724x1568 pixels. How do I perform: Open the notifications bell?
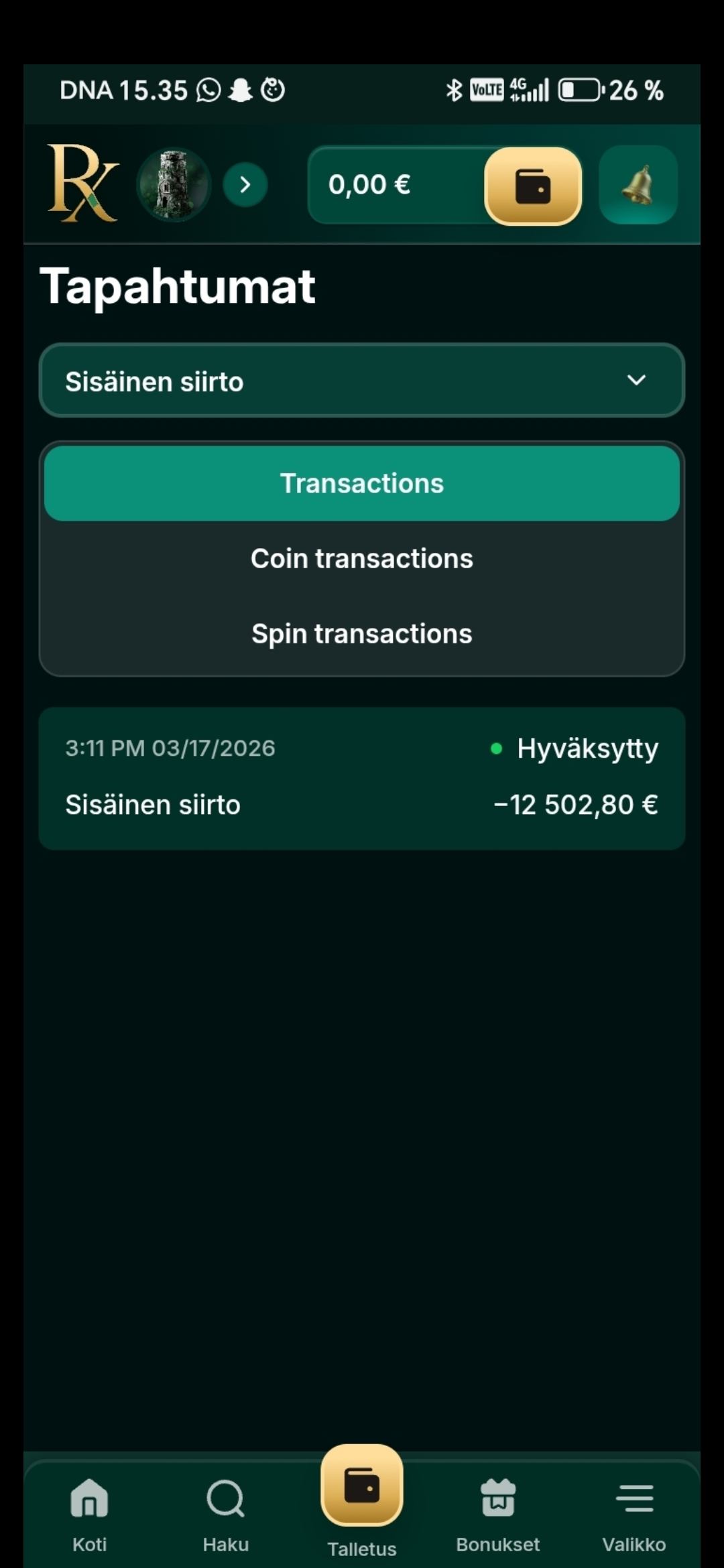[638, 185]
